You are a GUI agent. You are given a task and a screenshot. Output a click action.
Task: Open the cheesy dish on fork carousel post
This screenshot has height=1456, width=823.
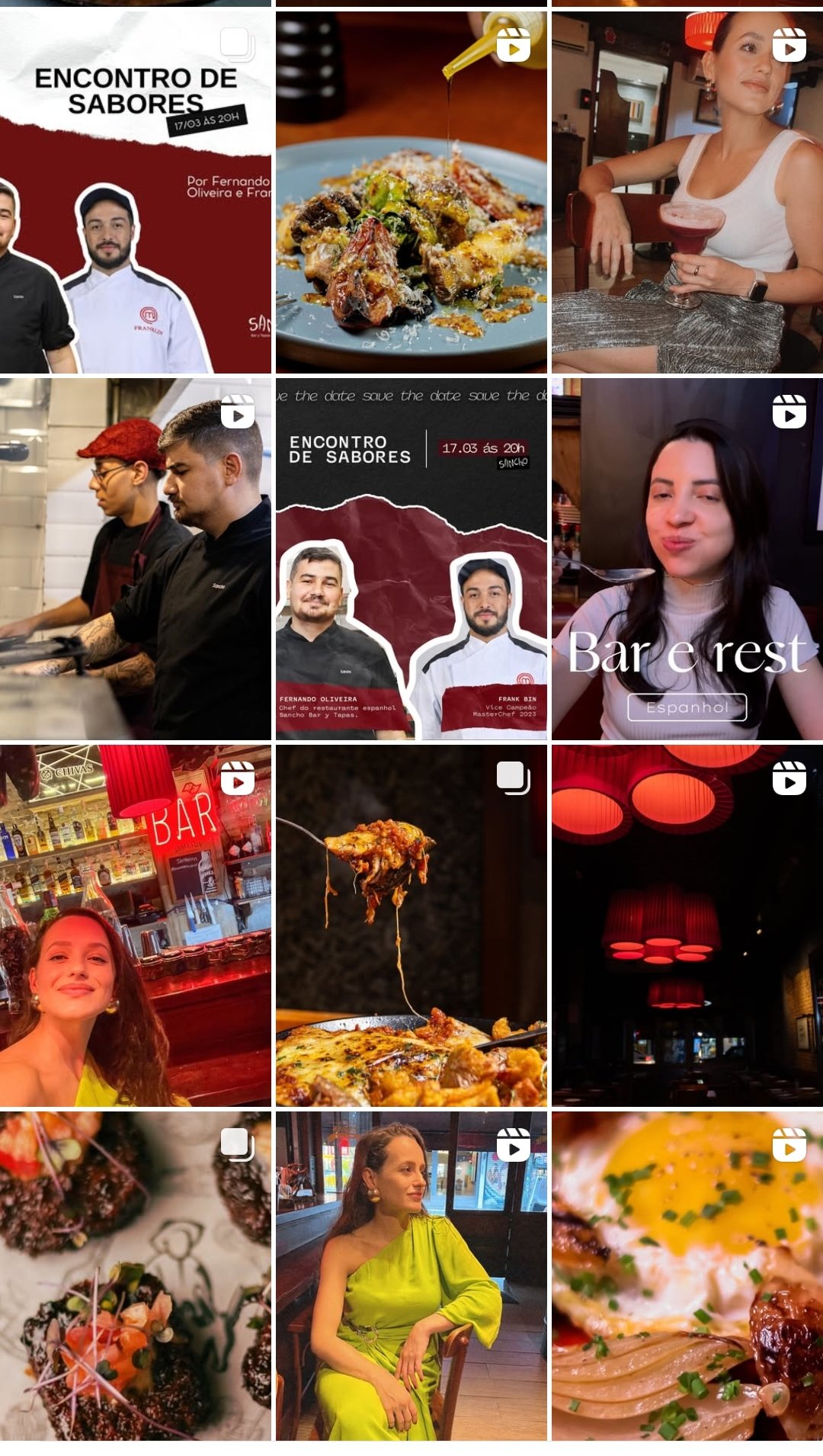point(411,925)
